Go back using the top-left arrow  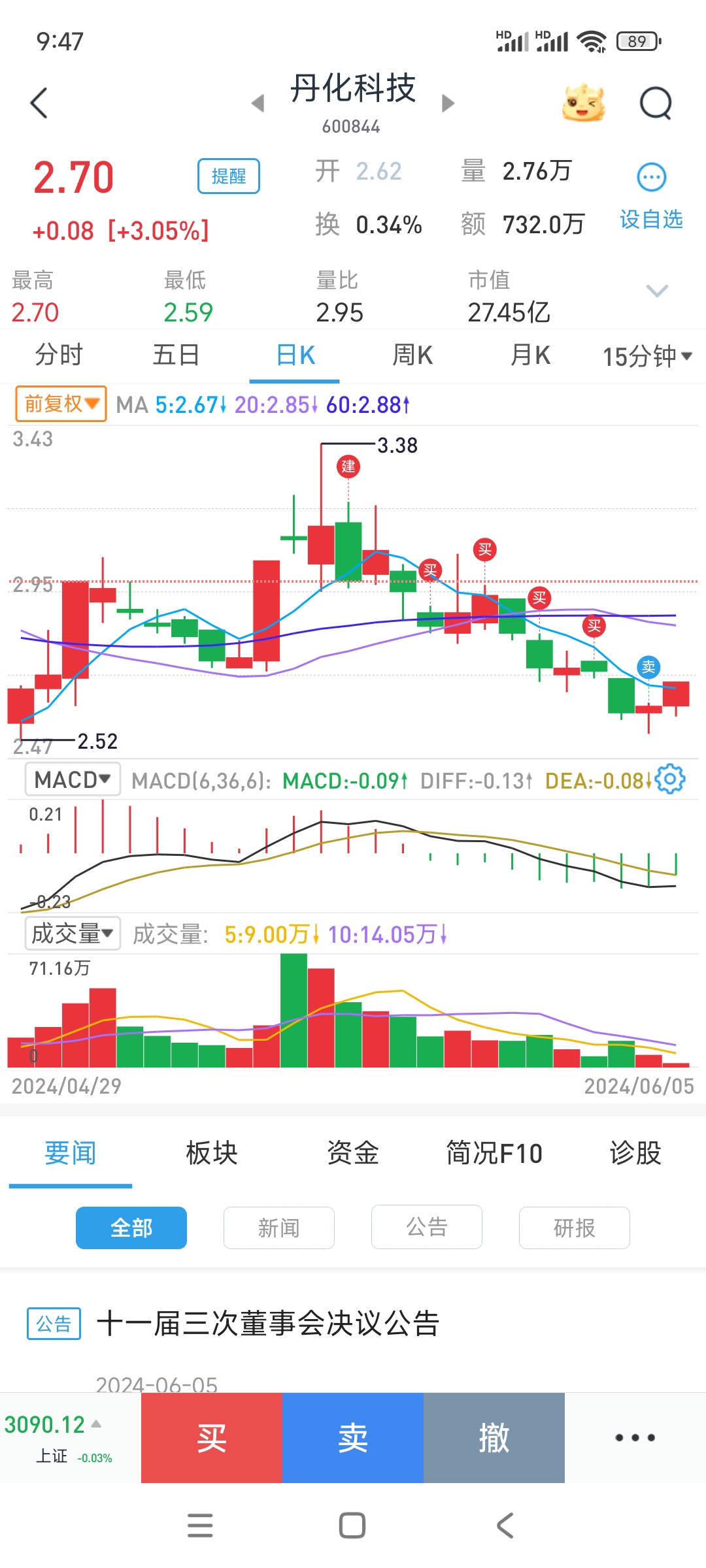pyautogui.click(x=39, y=103)
